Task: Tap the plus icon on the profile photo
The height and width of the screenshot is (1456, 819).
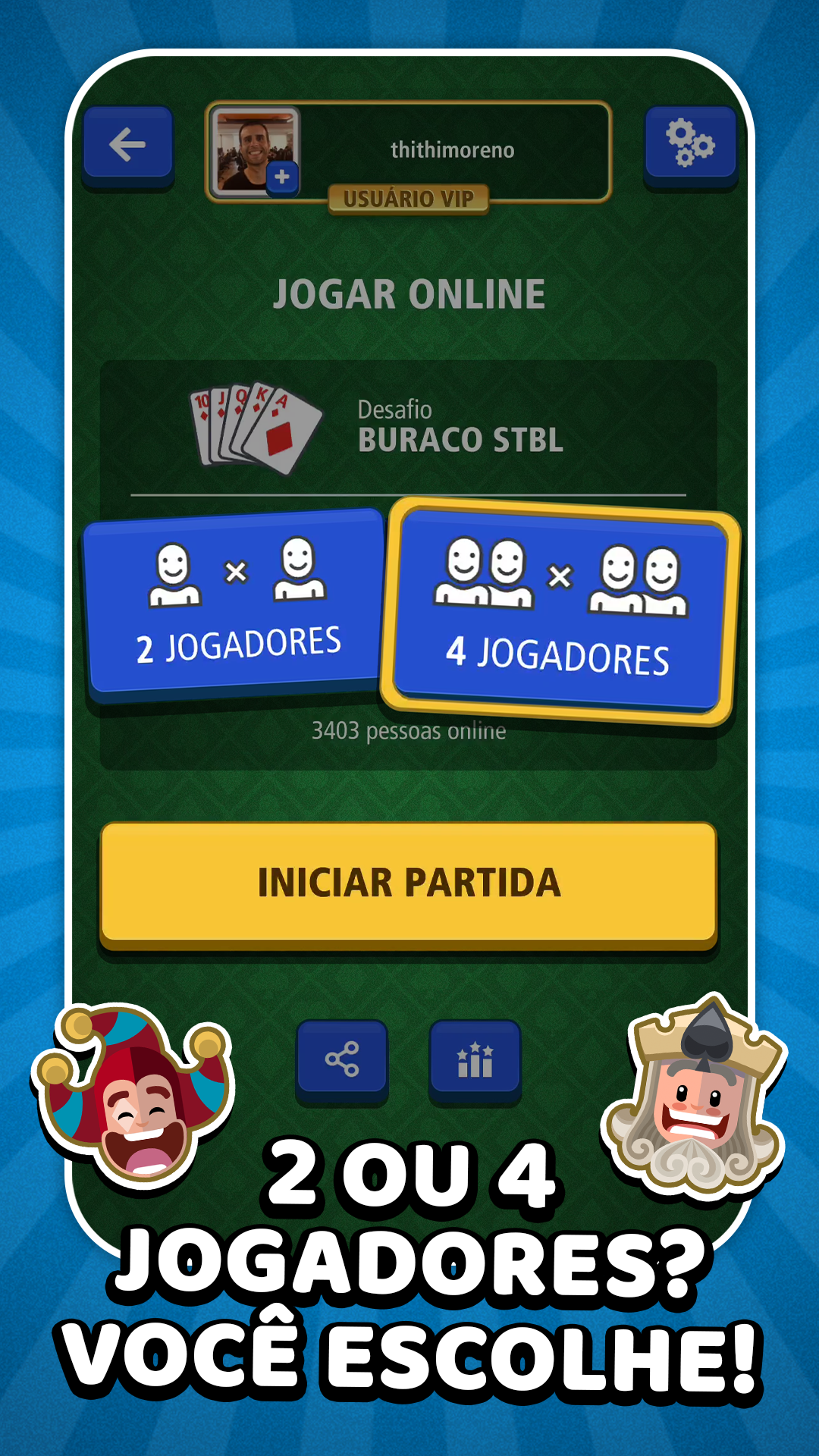Action: 281,176
